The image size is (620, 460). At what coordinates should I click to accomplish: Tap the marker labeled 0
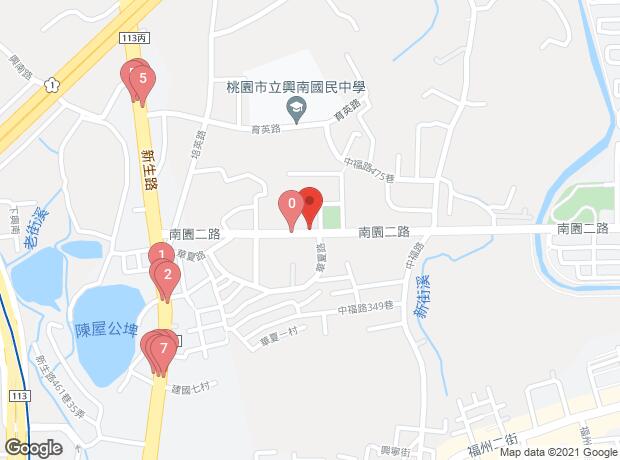291,204
